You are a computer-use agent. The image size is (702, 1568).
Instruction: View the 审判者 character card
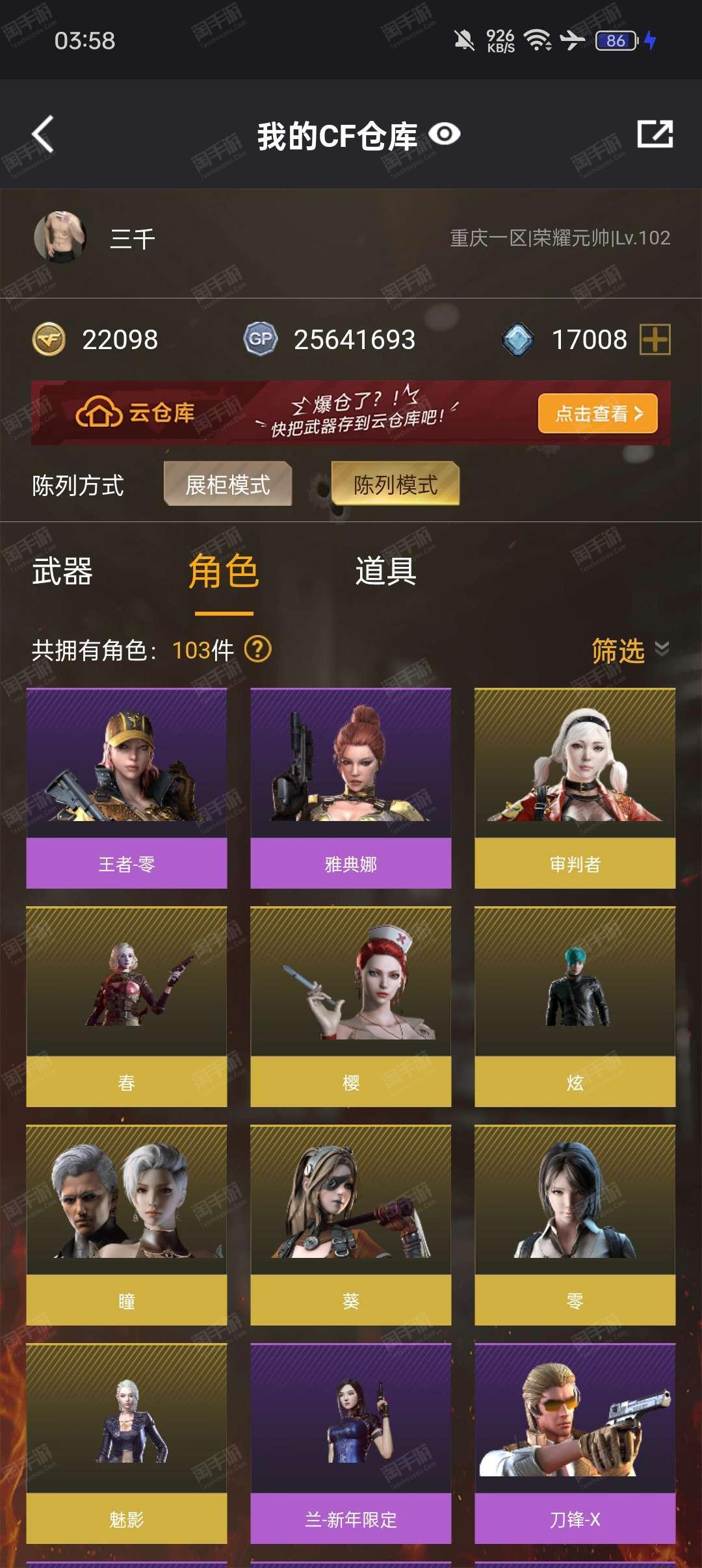[575, 788]
